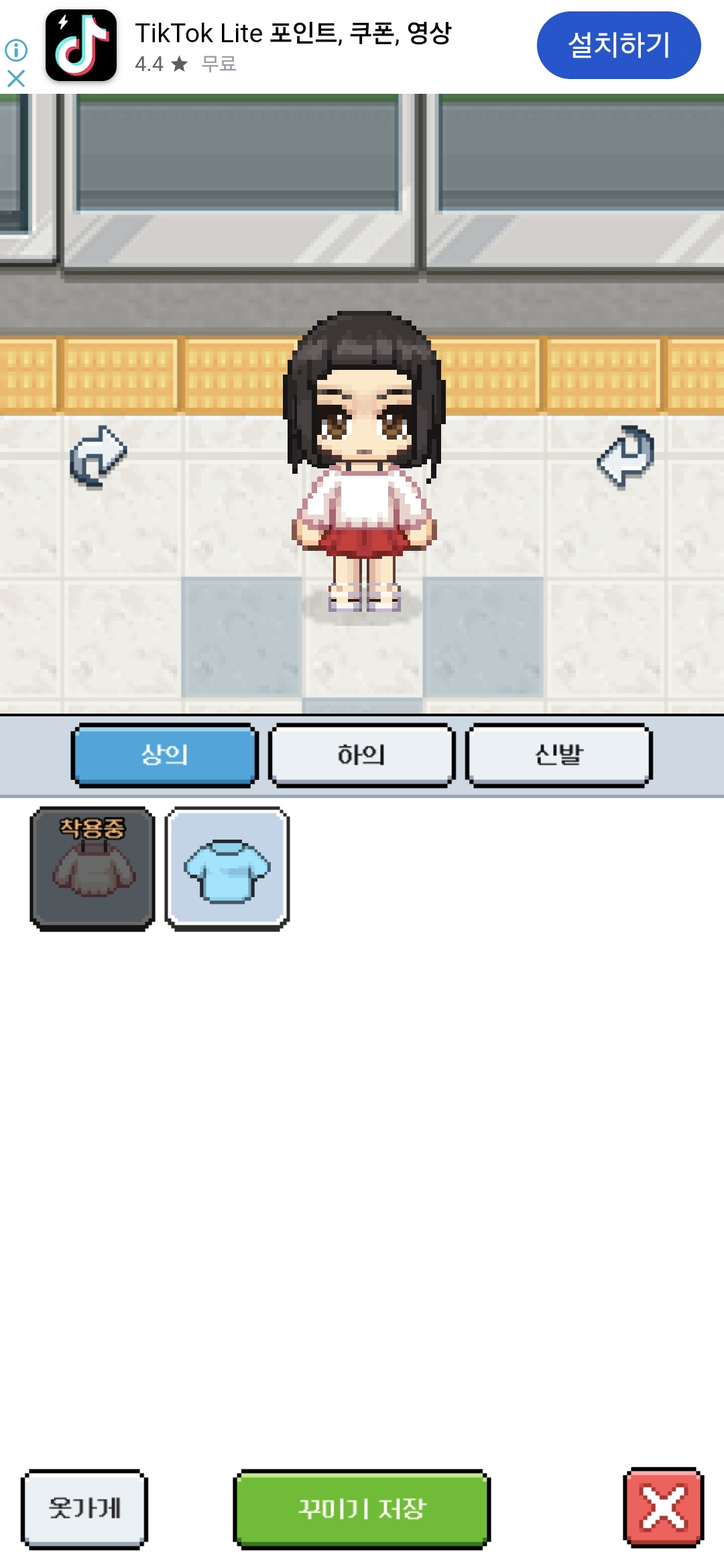Close the TikTok Lite ad banner
This screenshot has height=1568, width=724.
click(16, 79)
